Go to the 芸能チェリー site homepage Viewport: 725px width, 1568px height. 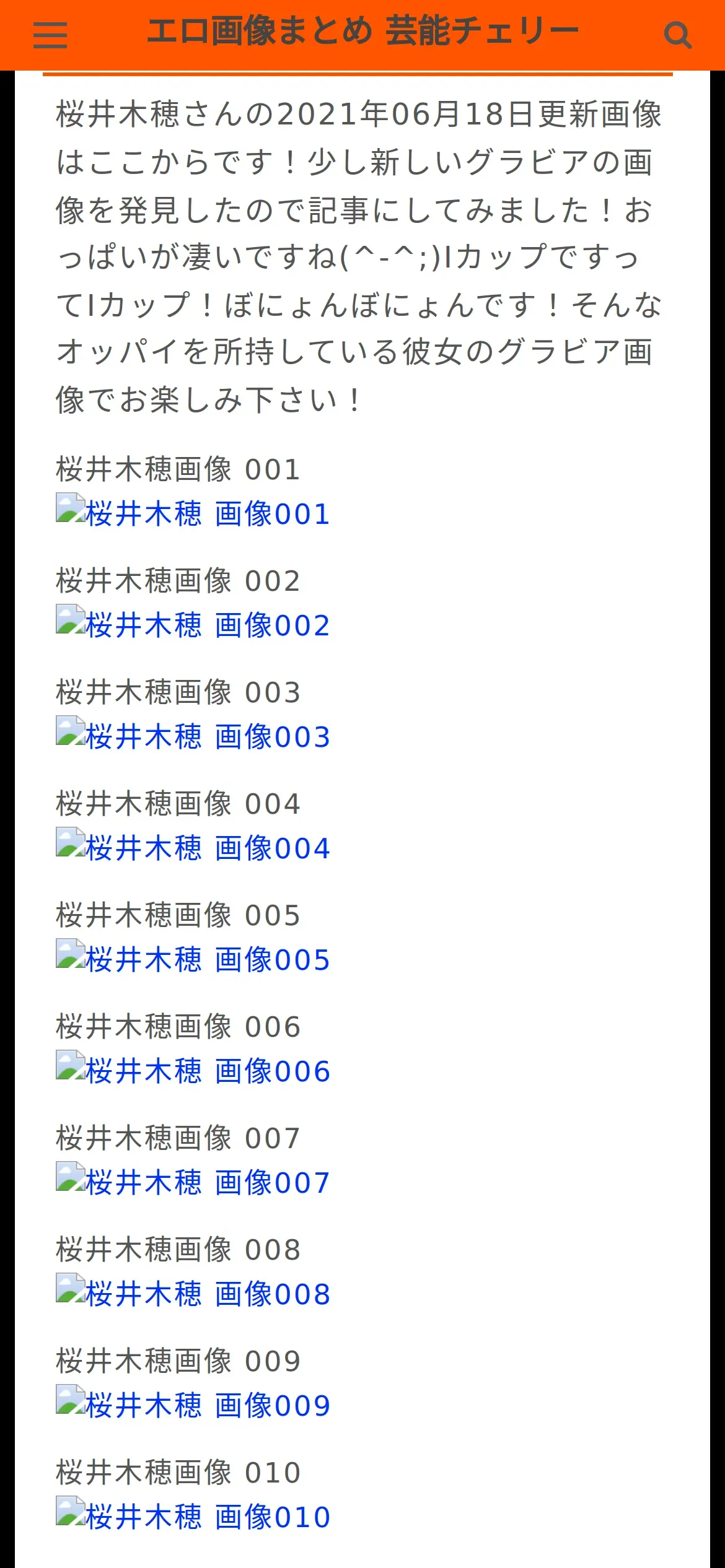(x=362, y=32)
